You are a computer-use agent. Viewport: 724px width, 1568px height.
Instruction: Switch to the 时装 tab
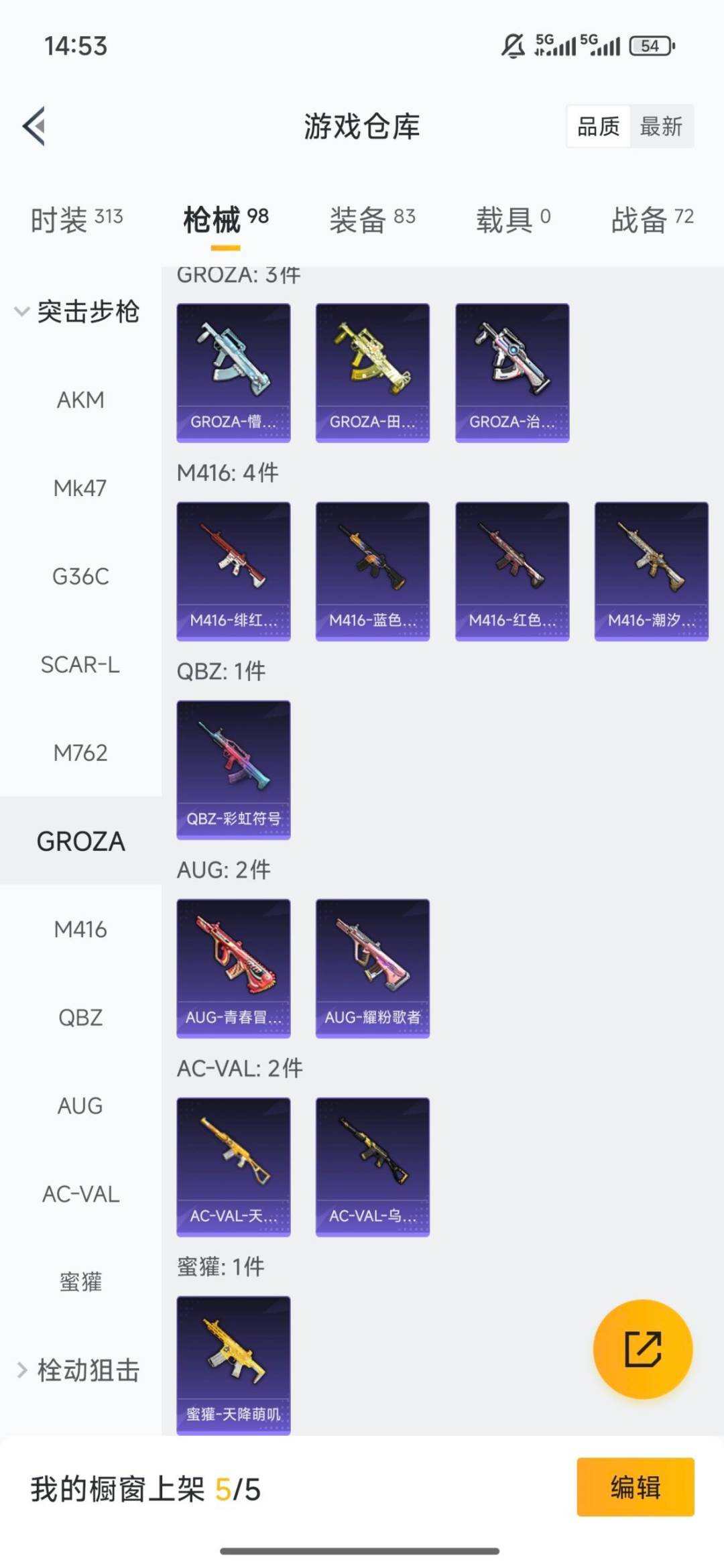tap(76, 219)
